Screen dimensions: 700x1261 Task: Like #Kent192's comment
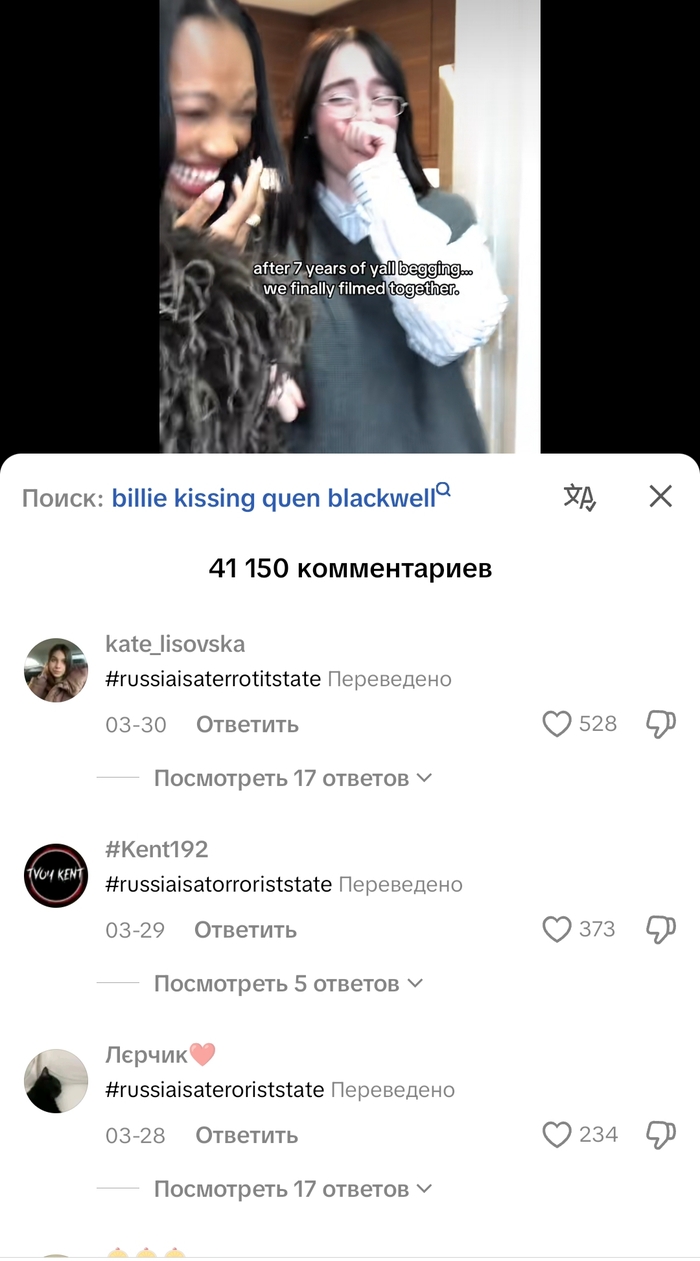tap(557, 930)
